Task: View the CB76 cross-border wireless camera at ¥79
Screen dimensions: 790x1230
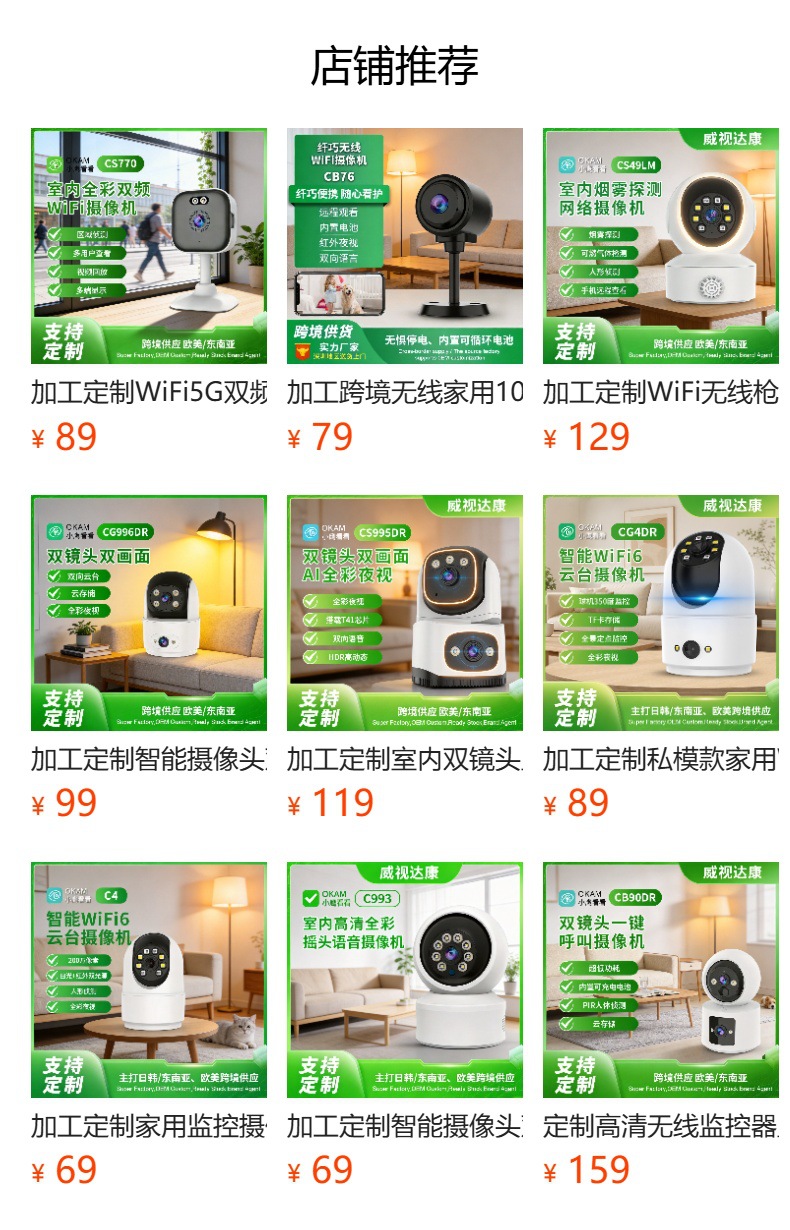Action: [x=405, y=246]
